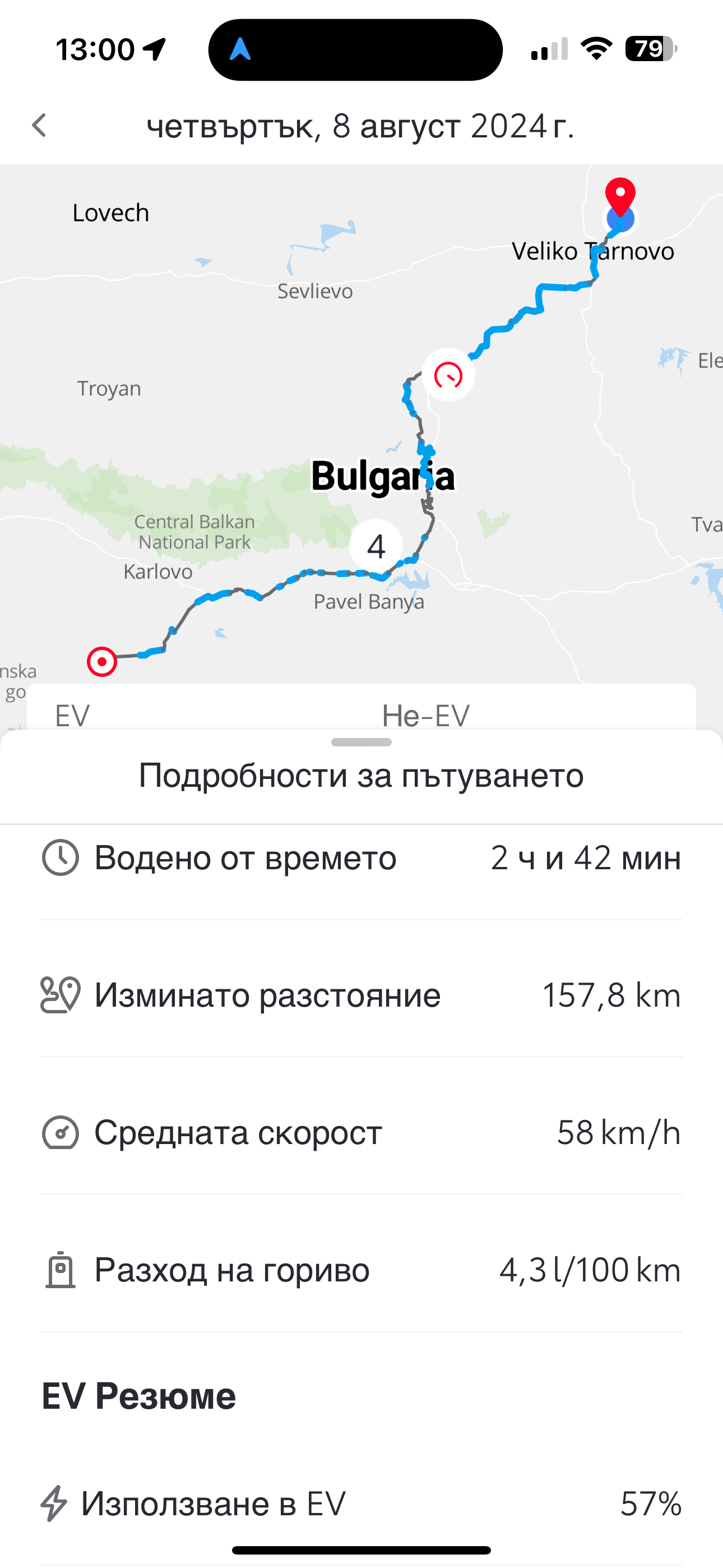The height and width of the screenshot is (1568, 723).
Task: Tap the red destination pin near Veliko Tarnovo
Action: pyautogui.click(x=620, y=196)
